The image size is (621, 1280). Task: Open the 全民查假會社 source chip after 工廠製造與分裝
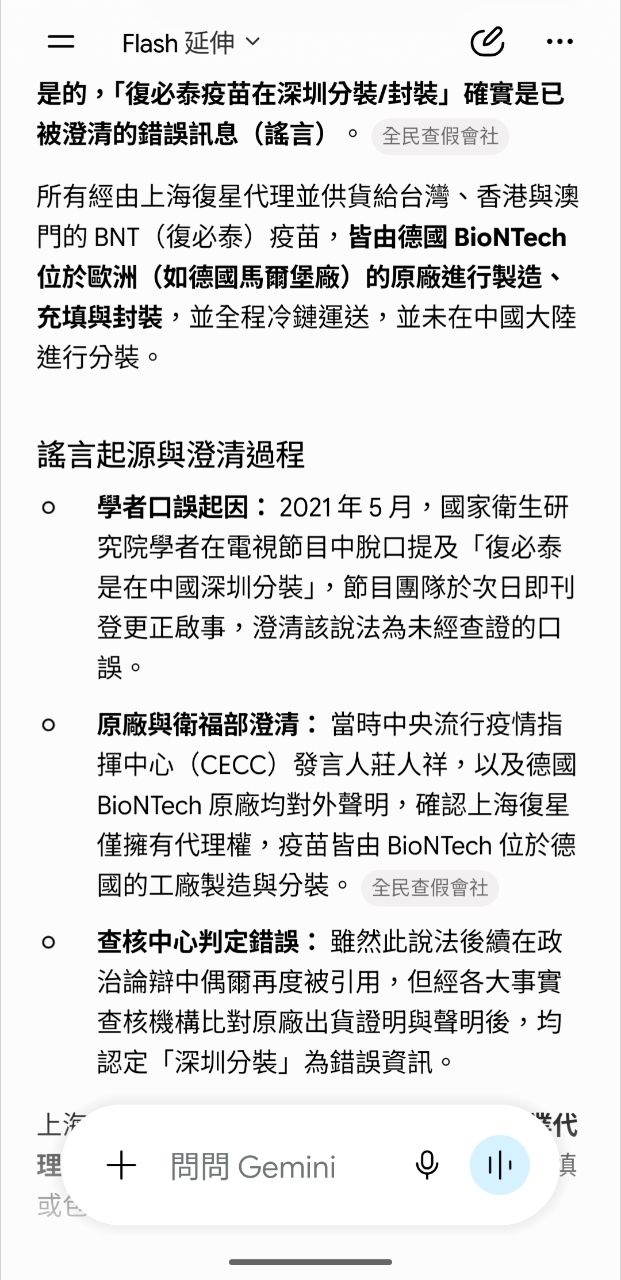pyautogui.click(x=431, y=887)
